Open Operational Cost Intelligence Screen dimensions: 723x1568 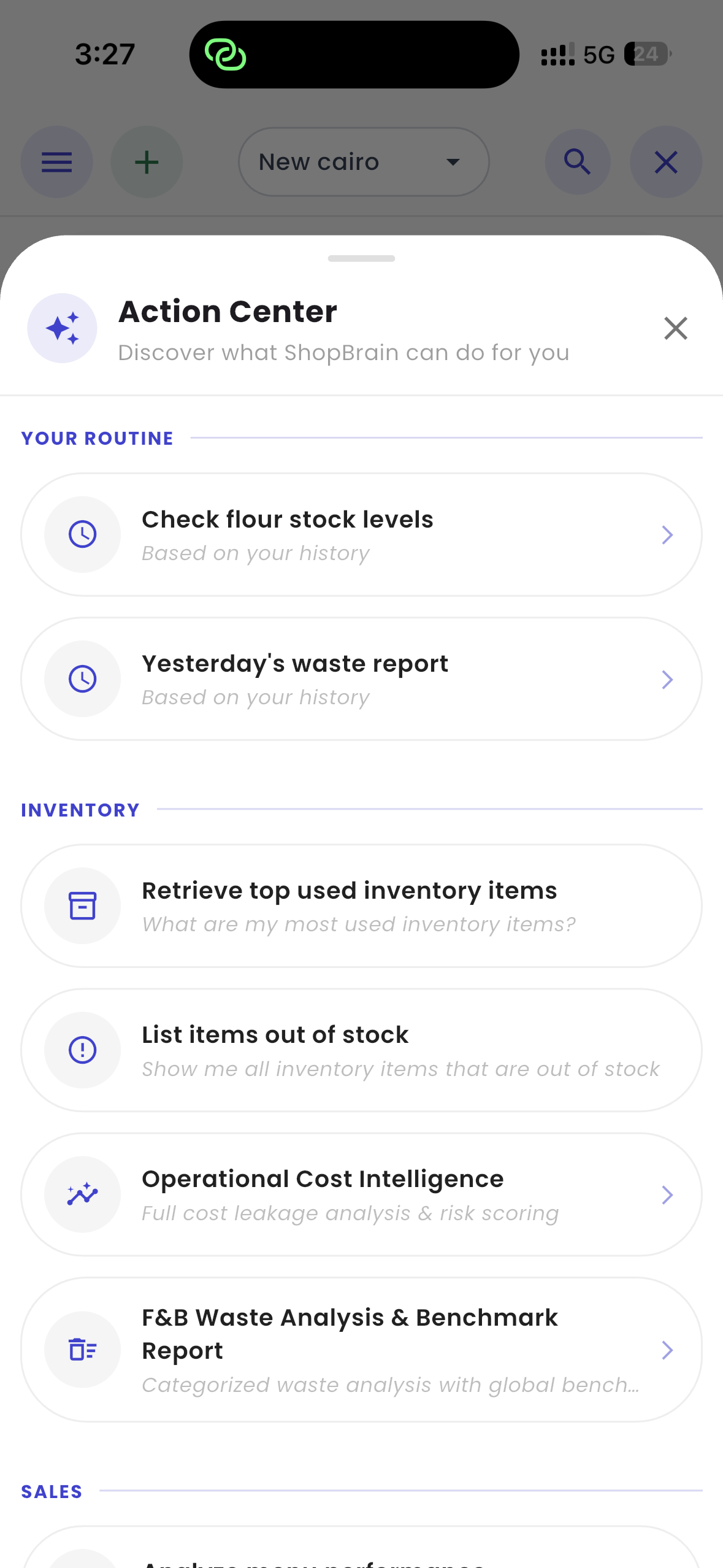[x=361, y=1194]
